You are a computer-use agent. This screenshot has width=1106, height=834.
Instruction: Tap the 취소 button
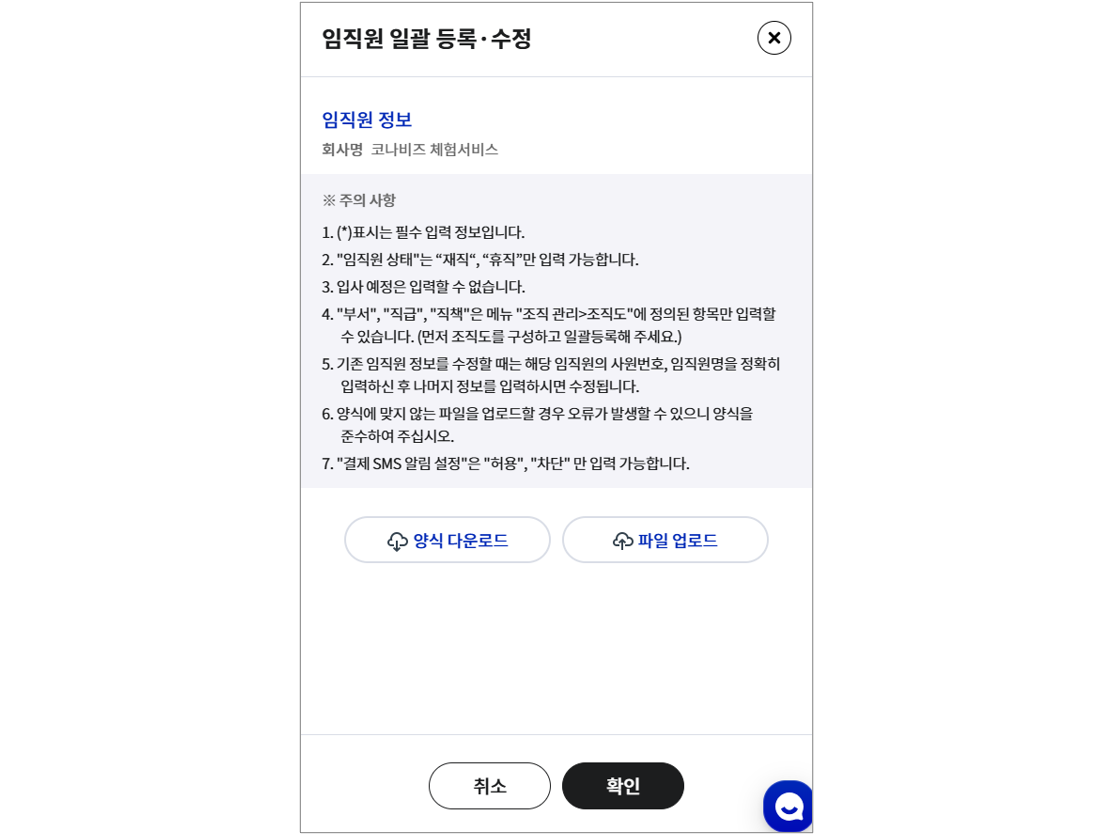(x=489, y=786)
